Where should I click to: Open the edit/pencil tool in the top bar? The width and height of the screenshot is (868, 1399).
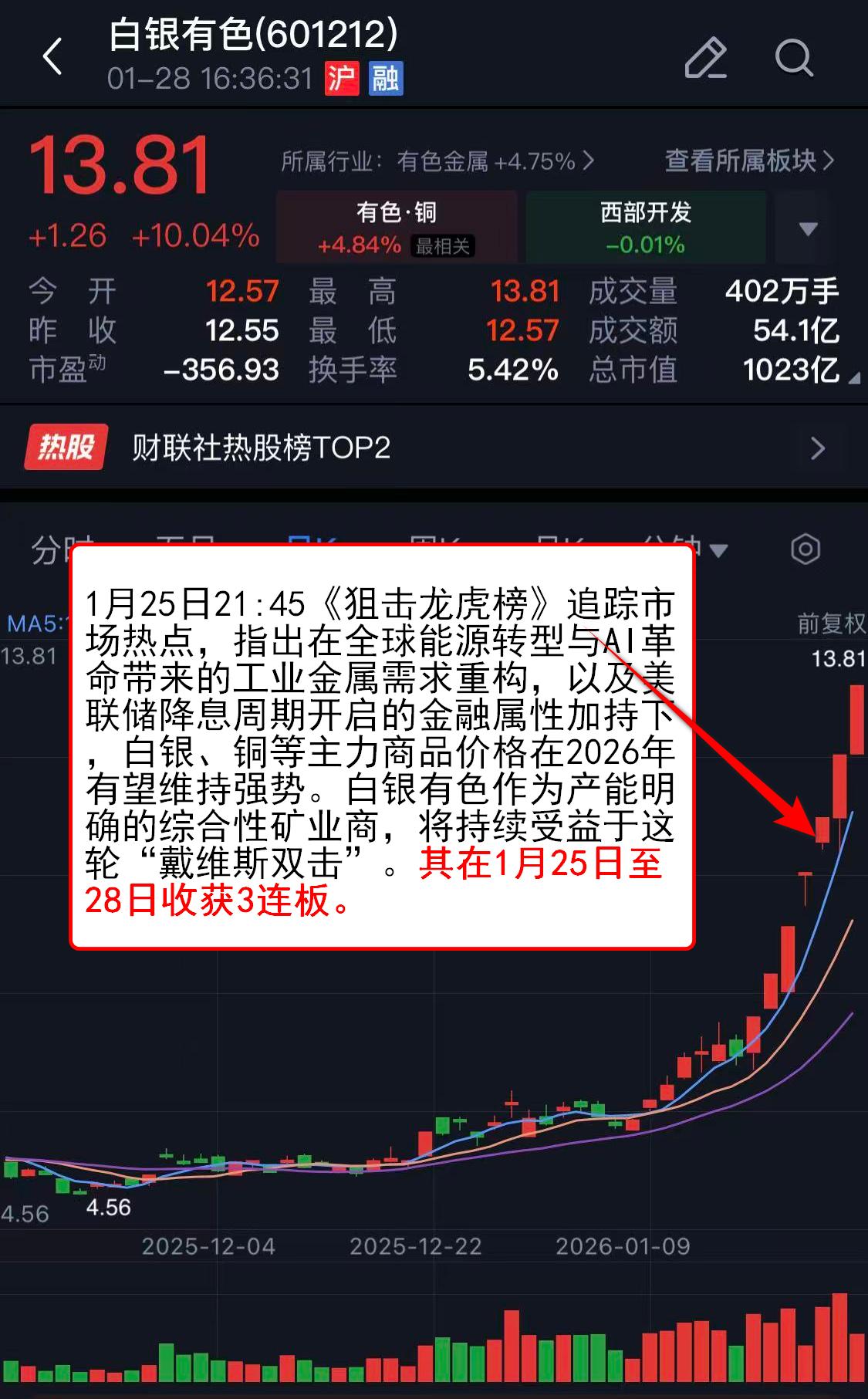pyautogui.click(x=707, y=59)
